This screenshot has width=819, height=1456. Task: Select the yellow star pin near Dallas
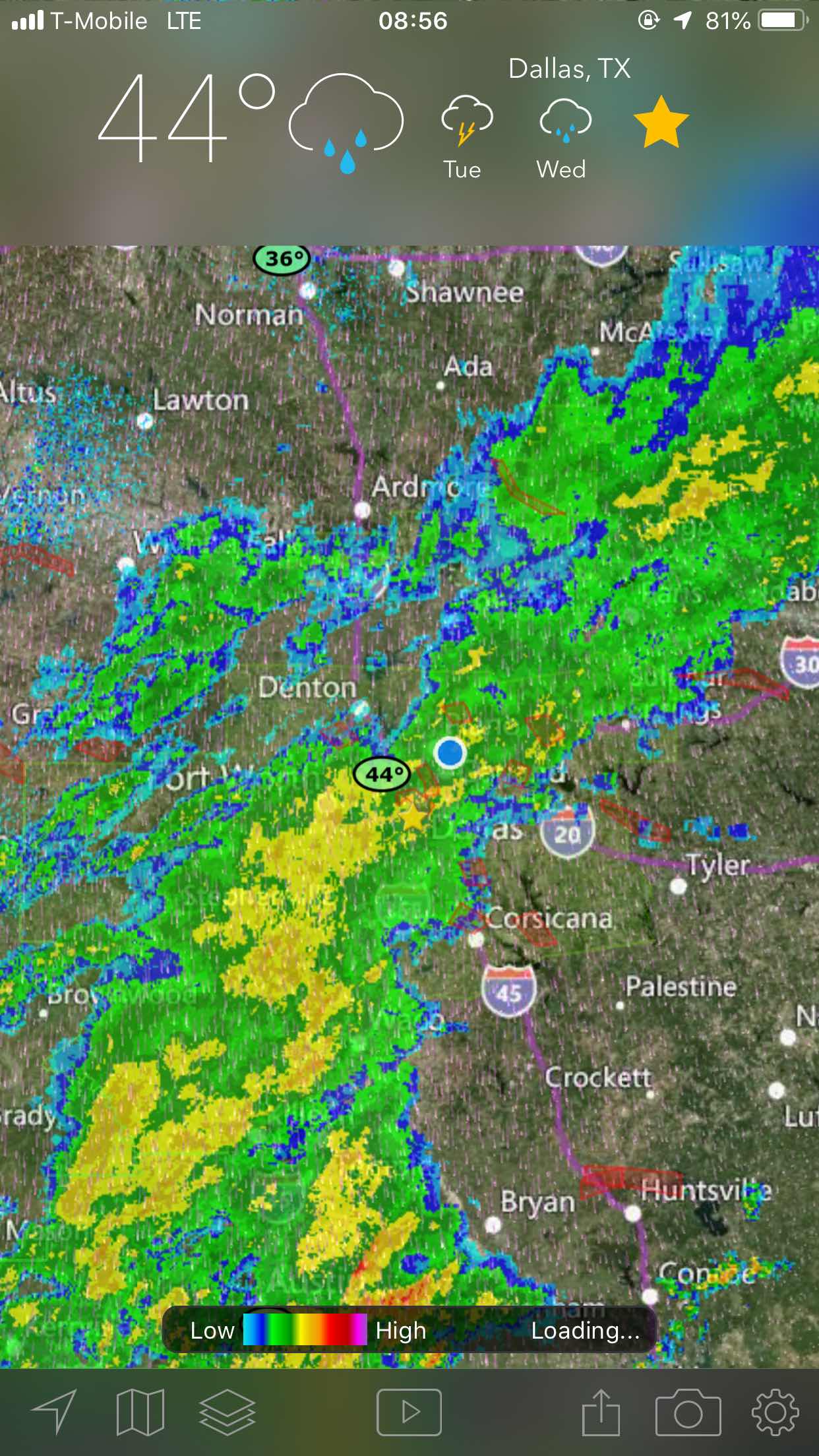coord(413,817)
